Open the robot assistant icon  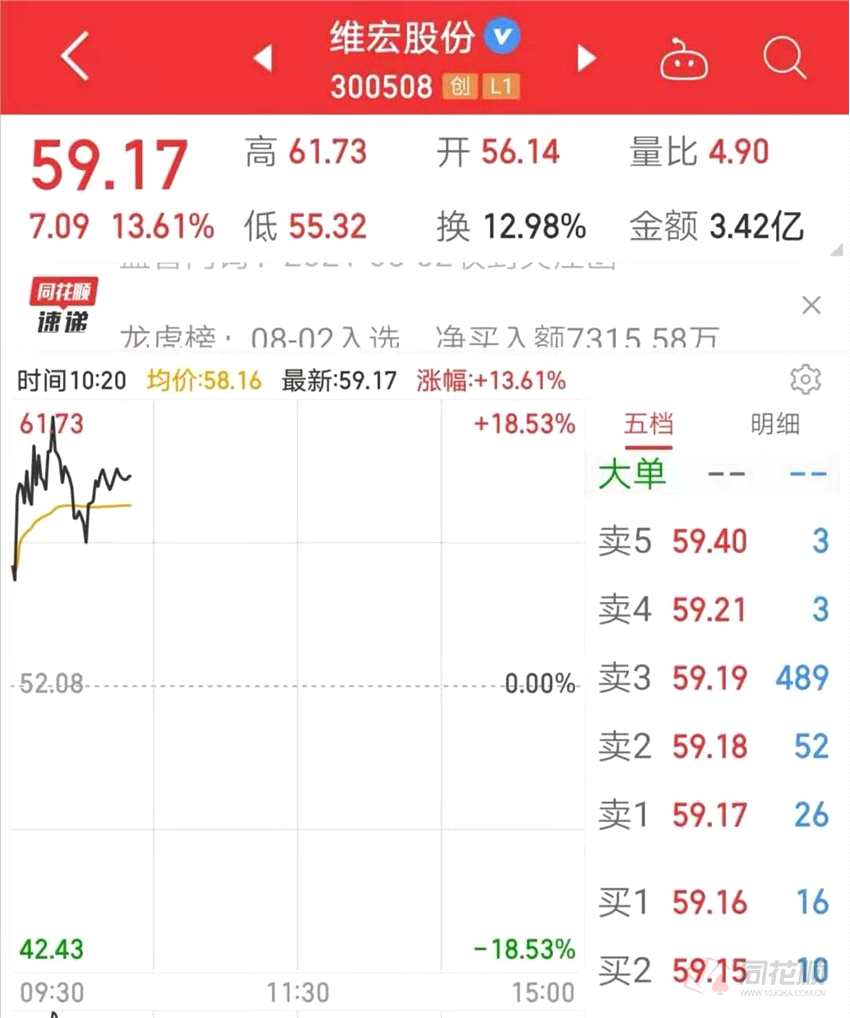[684, 60]
